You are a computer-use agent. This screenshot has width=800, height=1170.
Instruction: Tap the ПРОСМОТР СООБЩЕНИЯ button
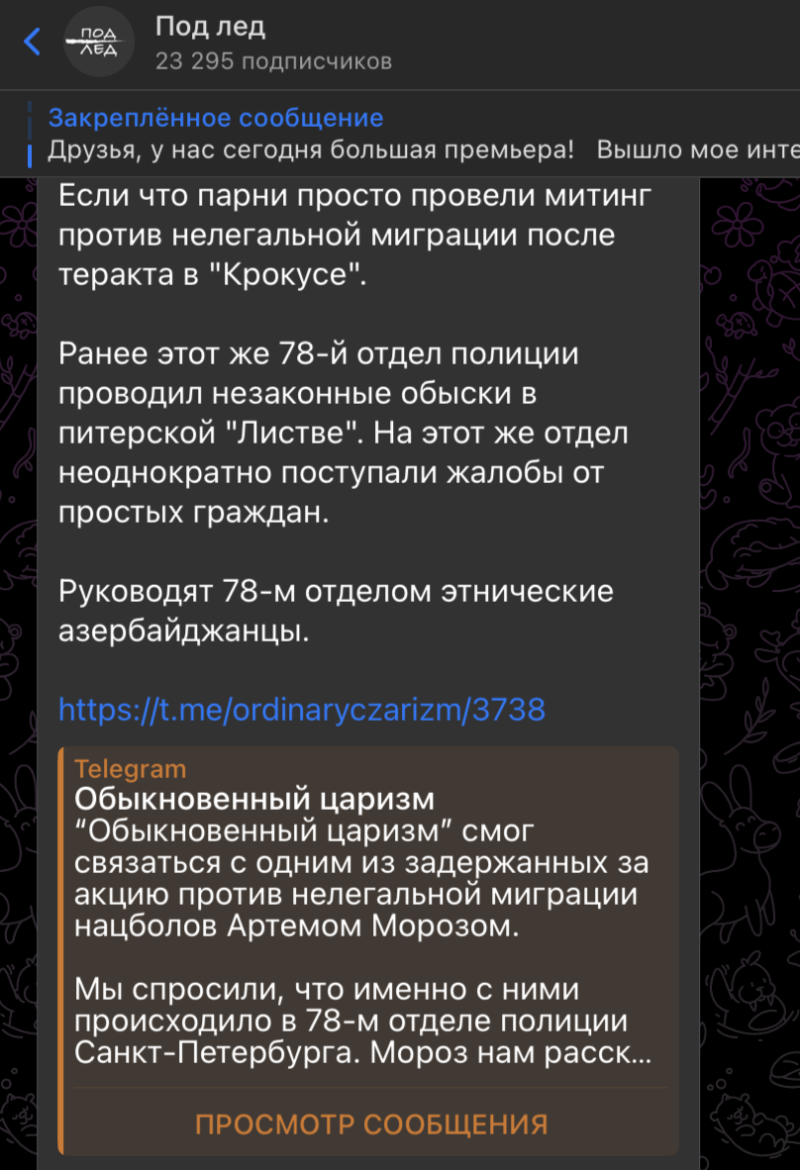click(371, 1123)
